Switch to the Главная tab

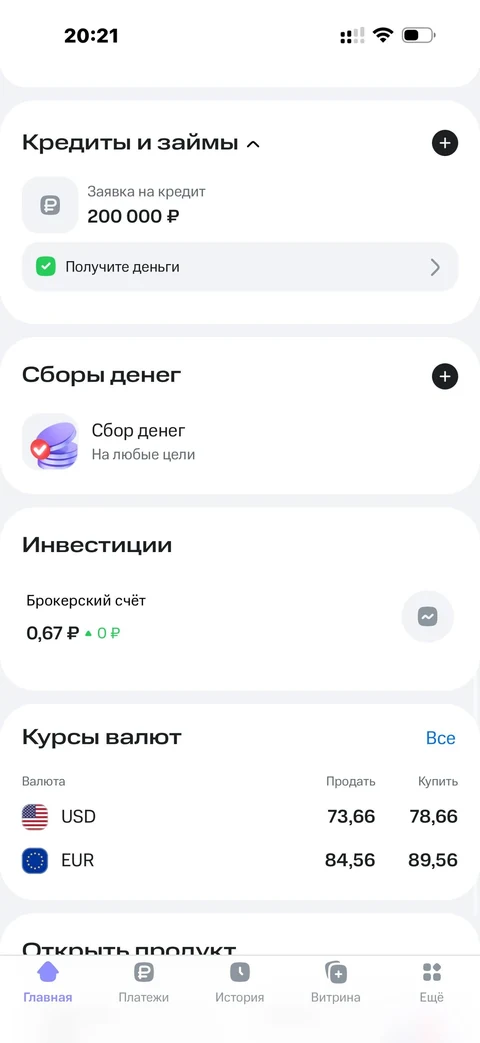[48, 982]
